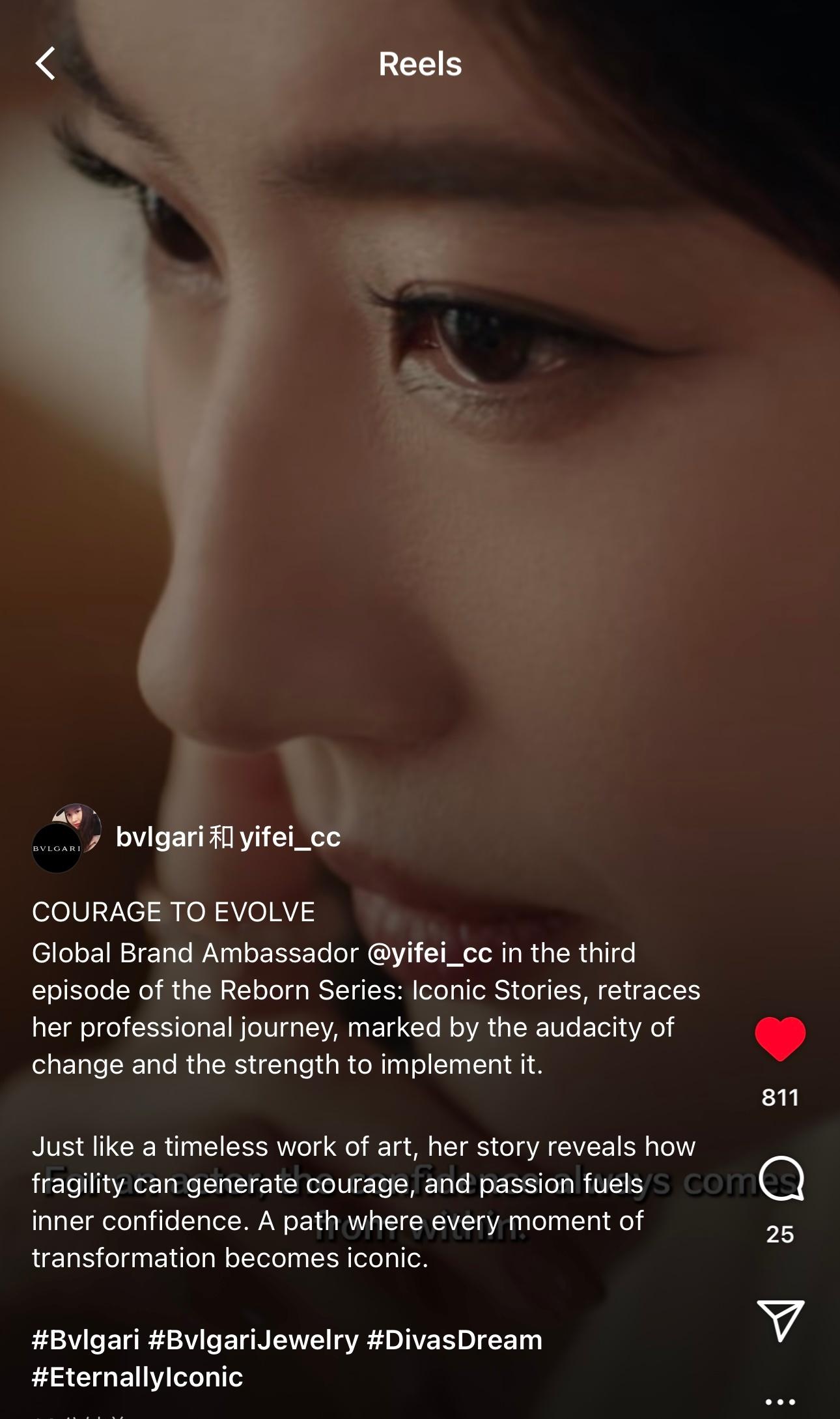Viewport: 840px width, 1419px height.
Task: Unlike this reel via the red heart
Action: point(780,1039)
